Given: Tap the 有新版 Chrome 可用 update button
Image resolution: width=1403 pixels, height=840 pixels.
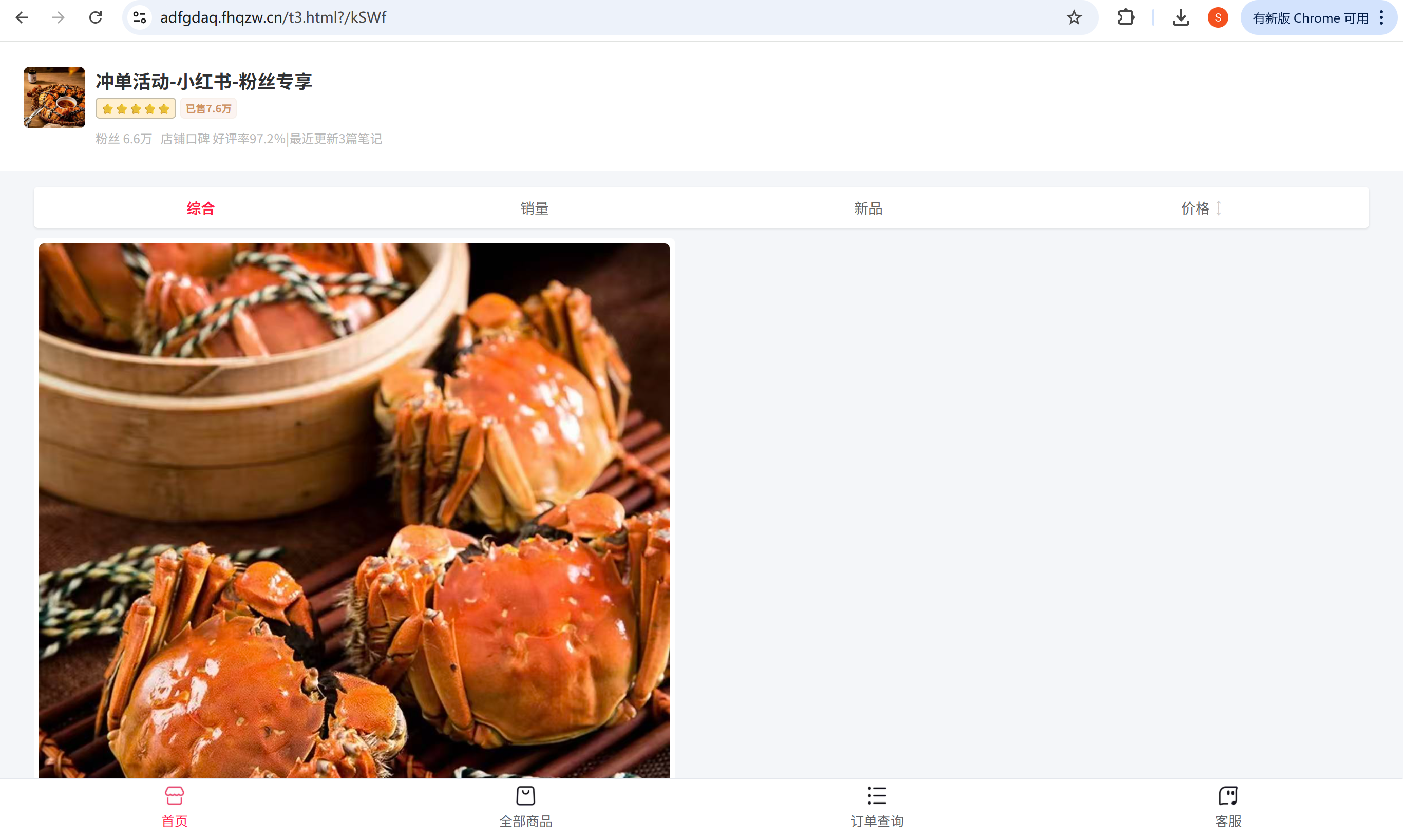Looking at the screenshot, I should (1310, 17).
